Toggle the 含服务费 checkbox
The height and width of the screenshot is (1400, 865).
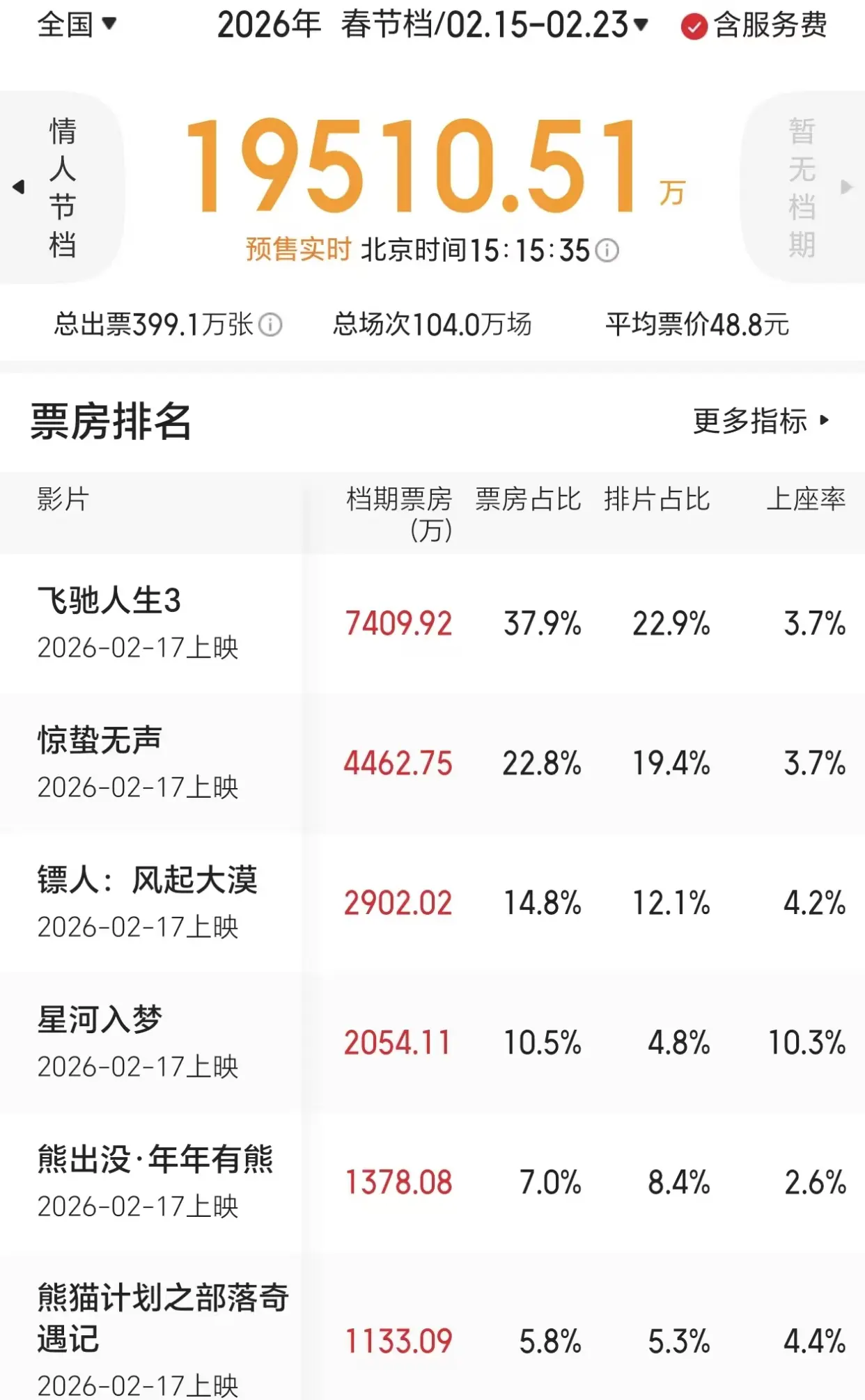click(x=694, y=27)
